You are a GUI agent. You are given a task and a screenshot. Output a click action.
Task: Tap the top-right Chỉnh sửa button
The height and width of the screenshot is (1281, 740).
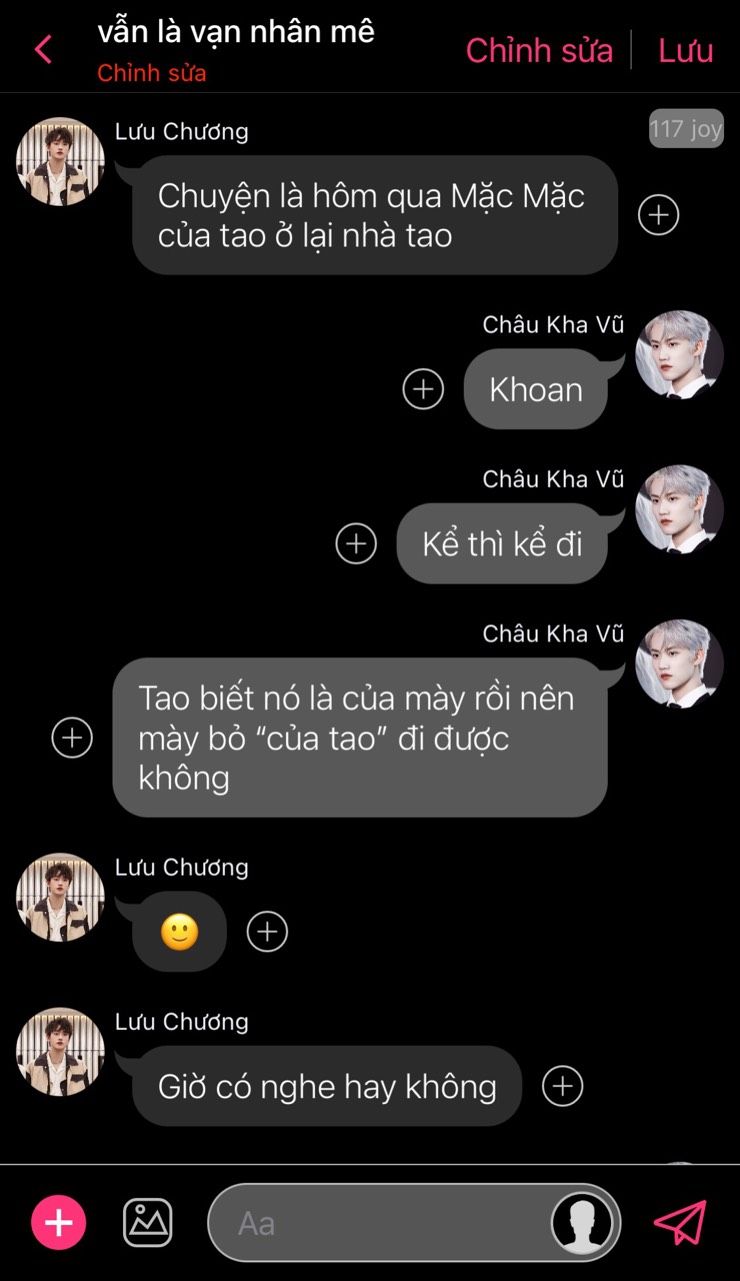[x=539, y=50]
